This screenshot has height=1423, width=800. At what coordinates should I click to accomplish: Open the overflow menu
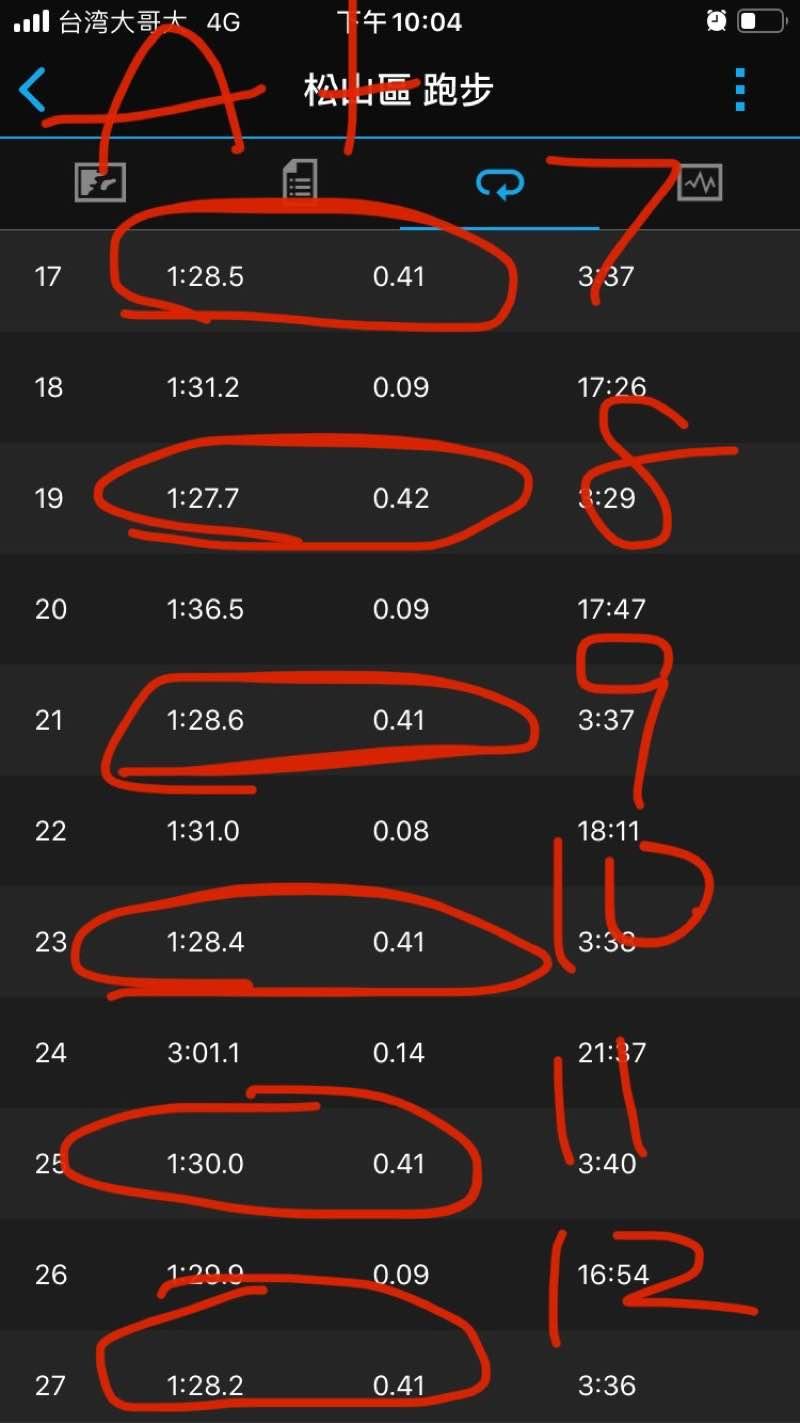click(x=739, y=90)
